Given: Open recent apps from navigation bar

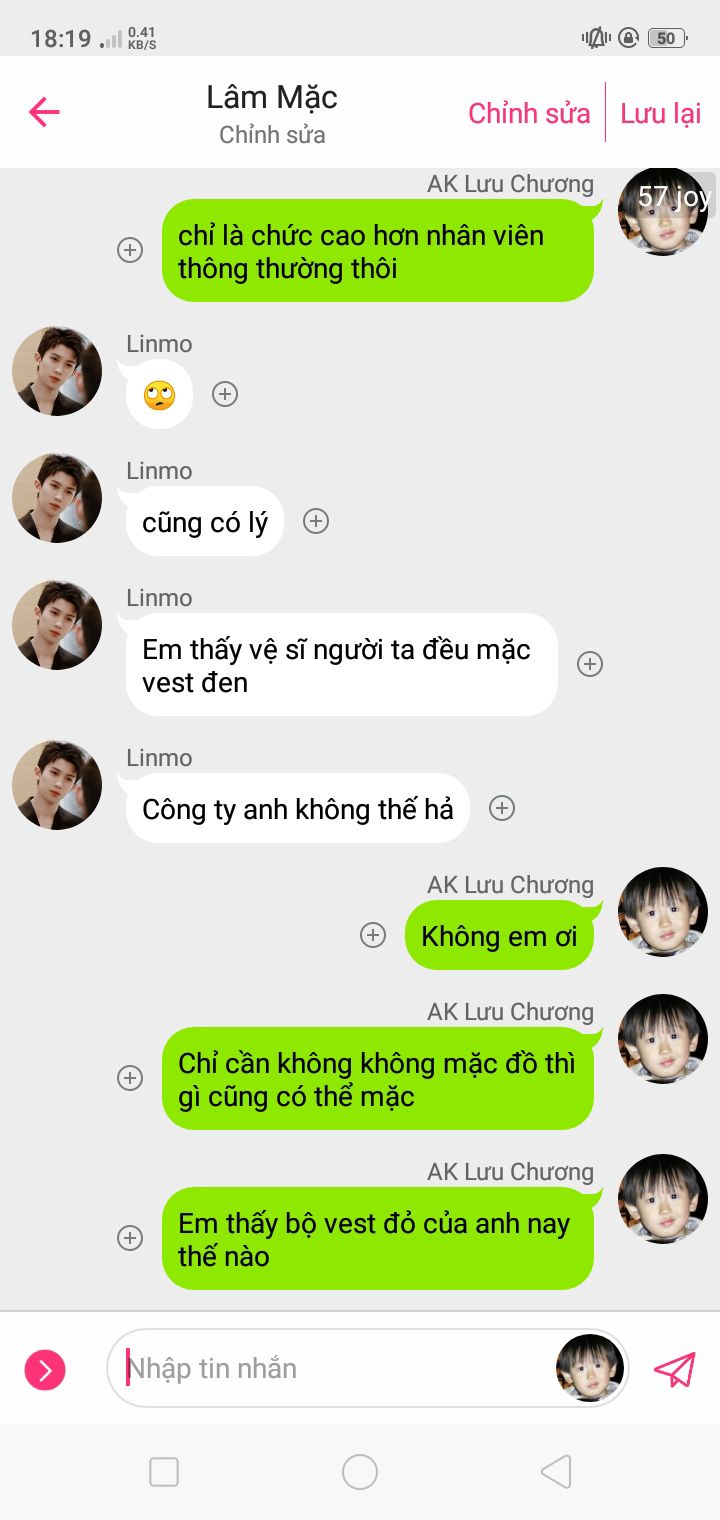Looking at the screenshot, I should 164,1472.
